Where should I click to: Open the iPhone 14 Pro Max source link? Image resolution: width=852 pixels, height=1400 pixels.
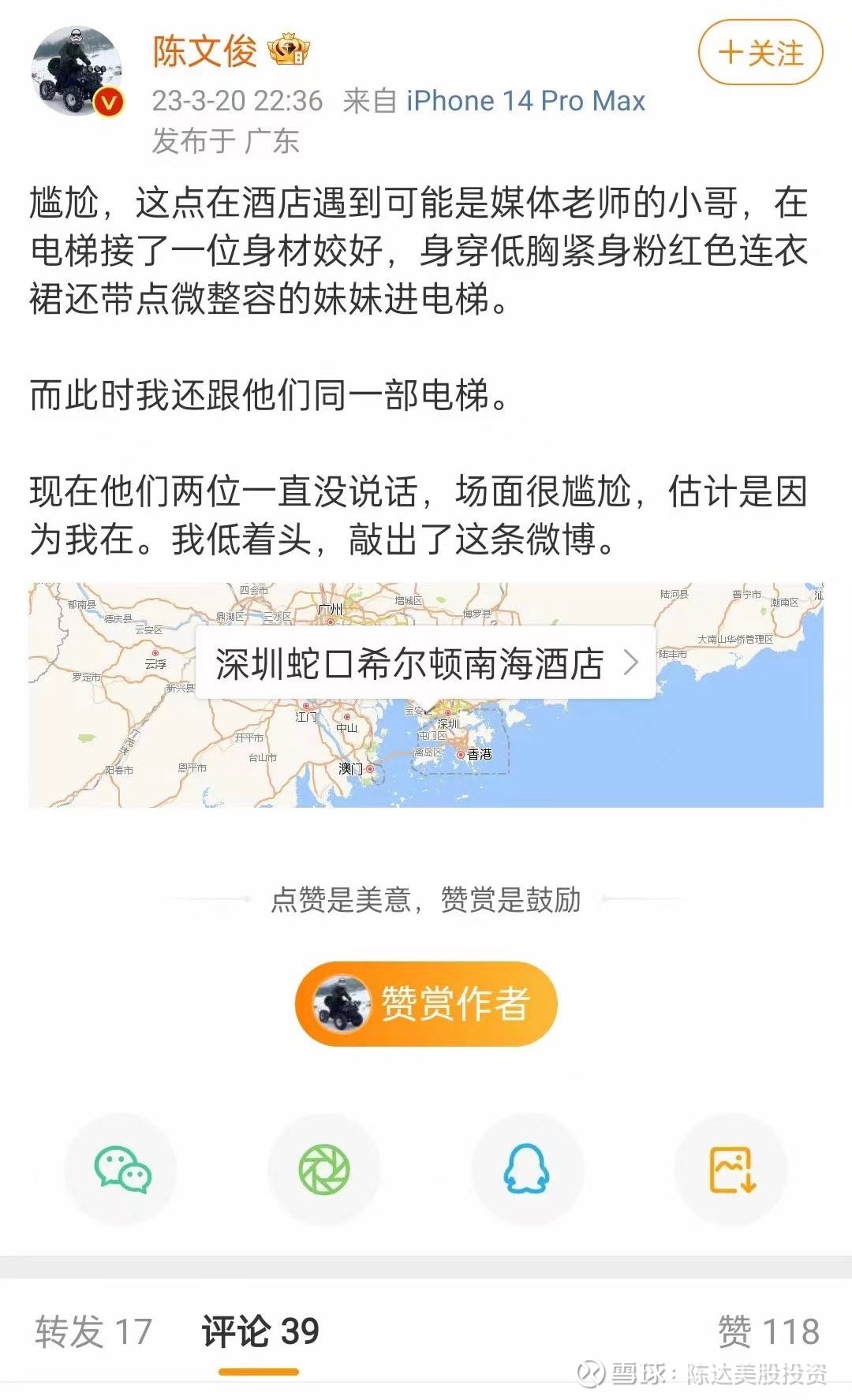click(526, 101)
